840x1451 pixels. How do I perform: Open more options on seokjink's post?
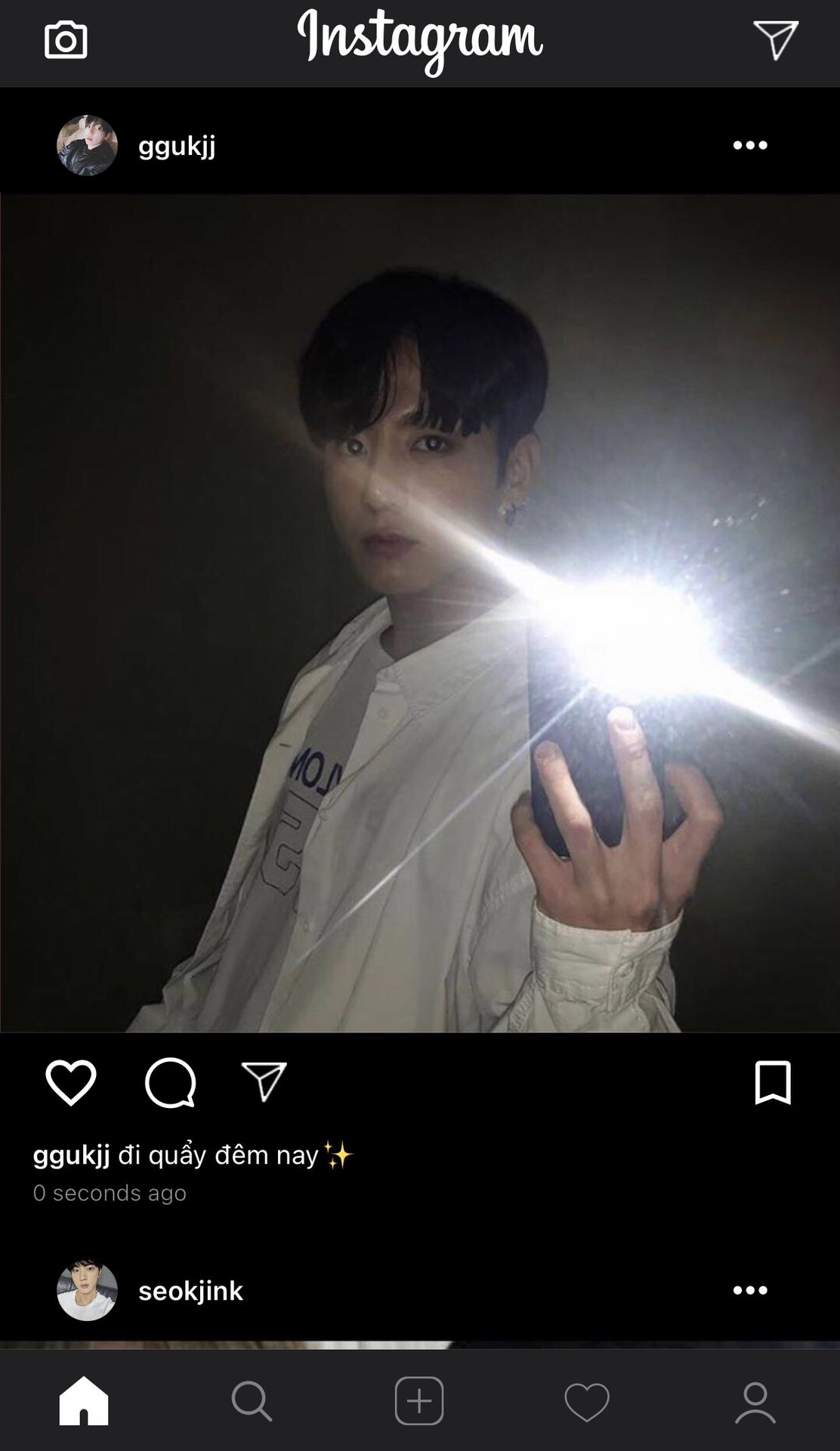(x=749, y=1290)
